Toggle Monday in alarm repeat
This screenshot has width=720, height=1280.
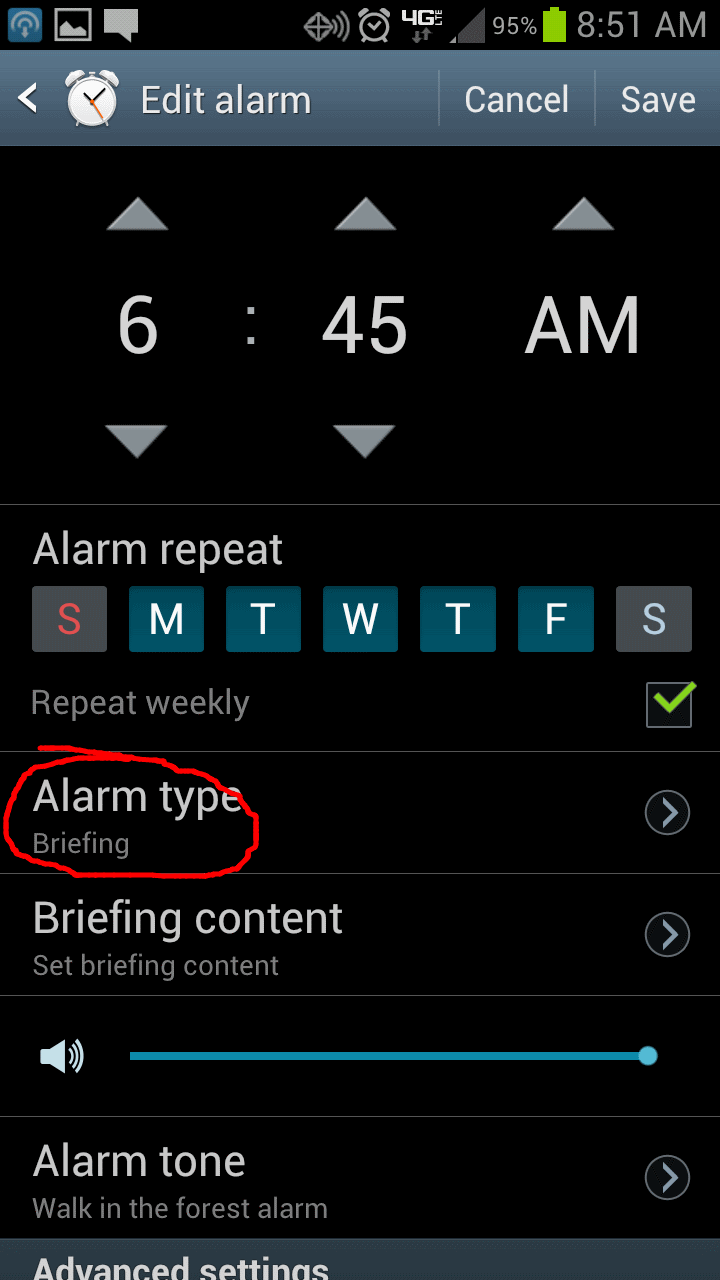(x=166, y=619)
